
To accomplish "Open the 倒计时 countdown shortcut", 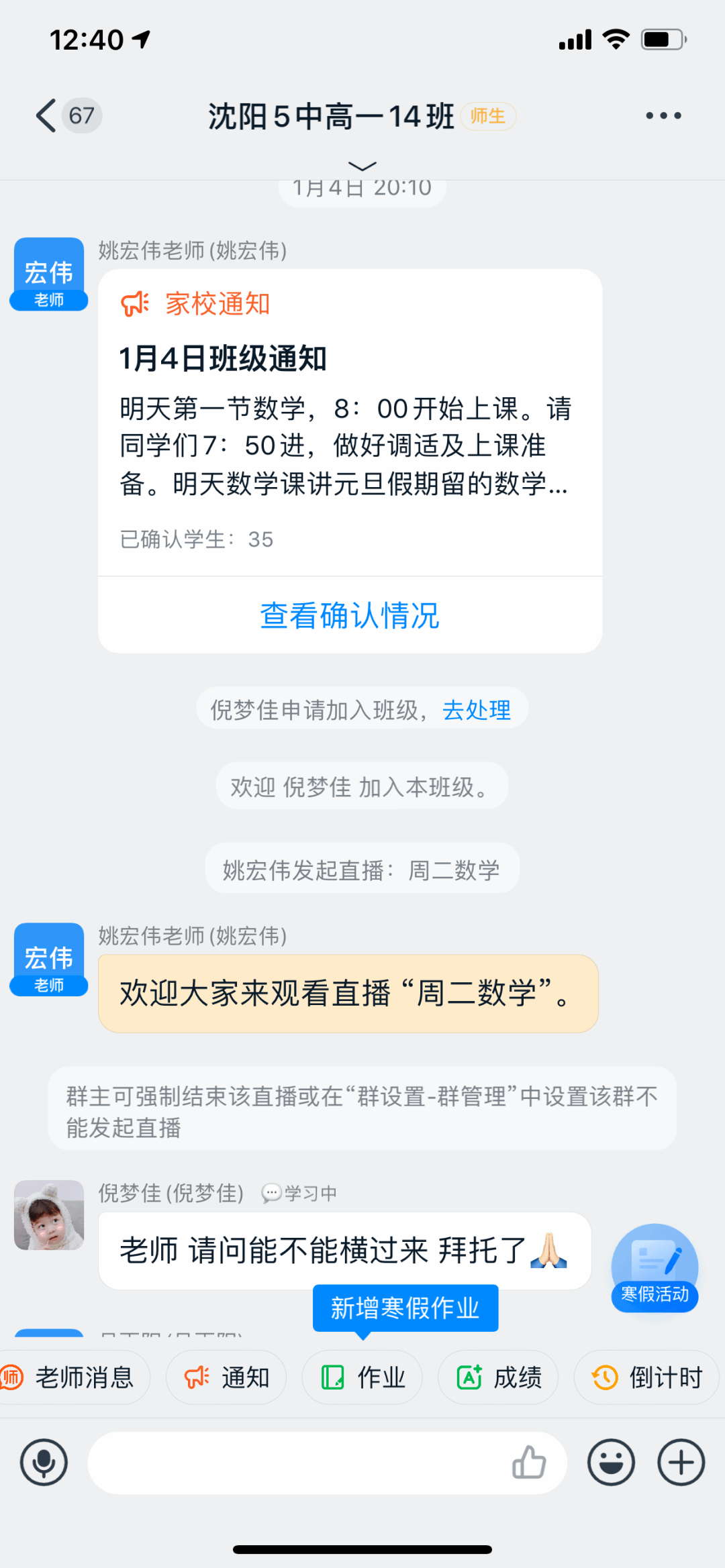I will pyautogui.click(x=647, y=1377).
